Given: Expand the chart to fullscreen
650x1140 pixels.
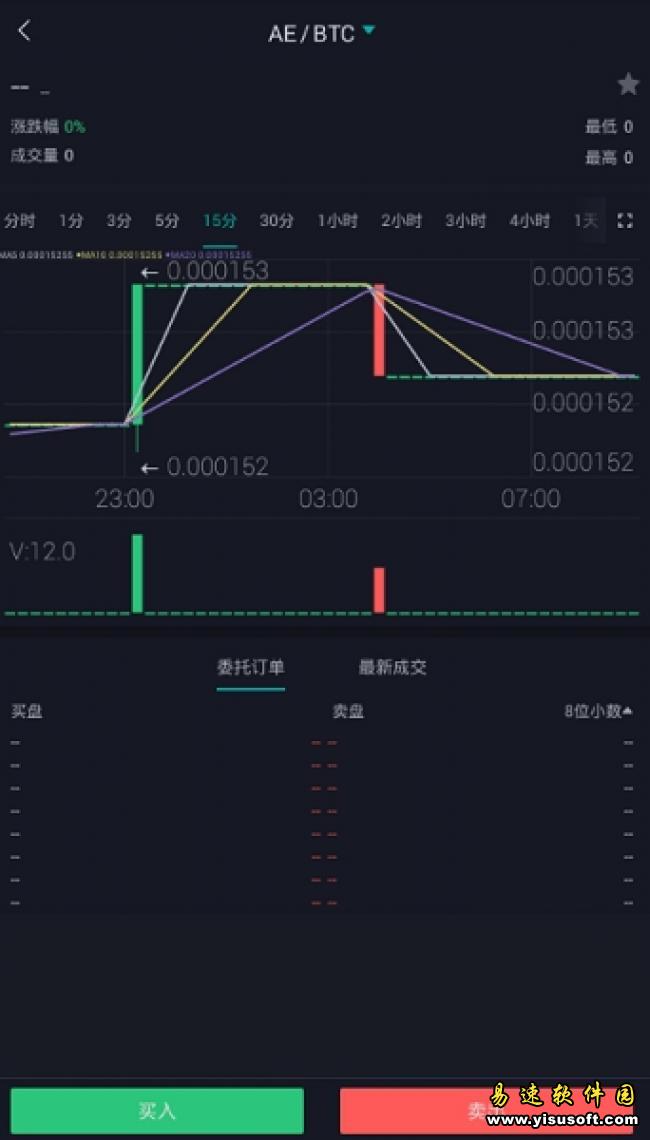Looking at the screenshot, I should point(625,221).
